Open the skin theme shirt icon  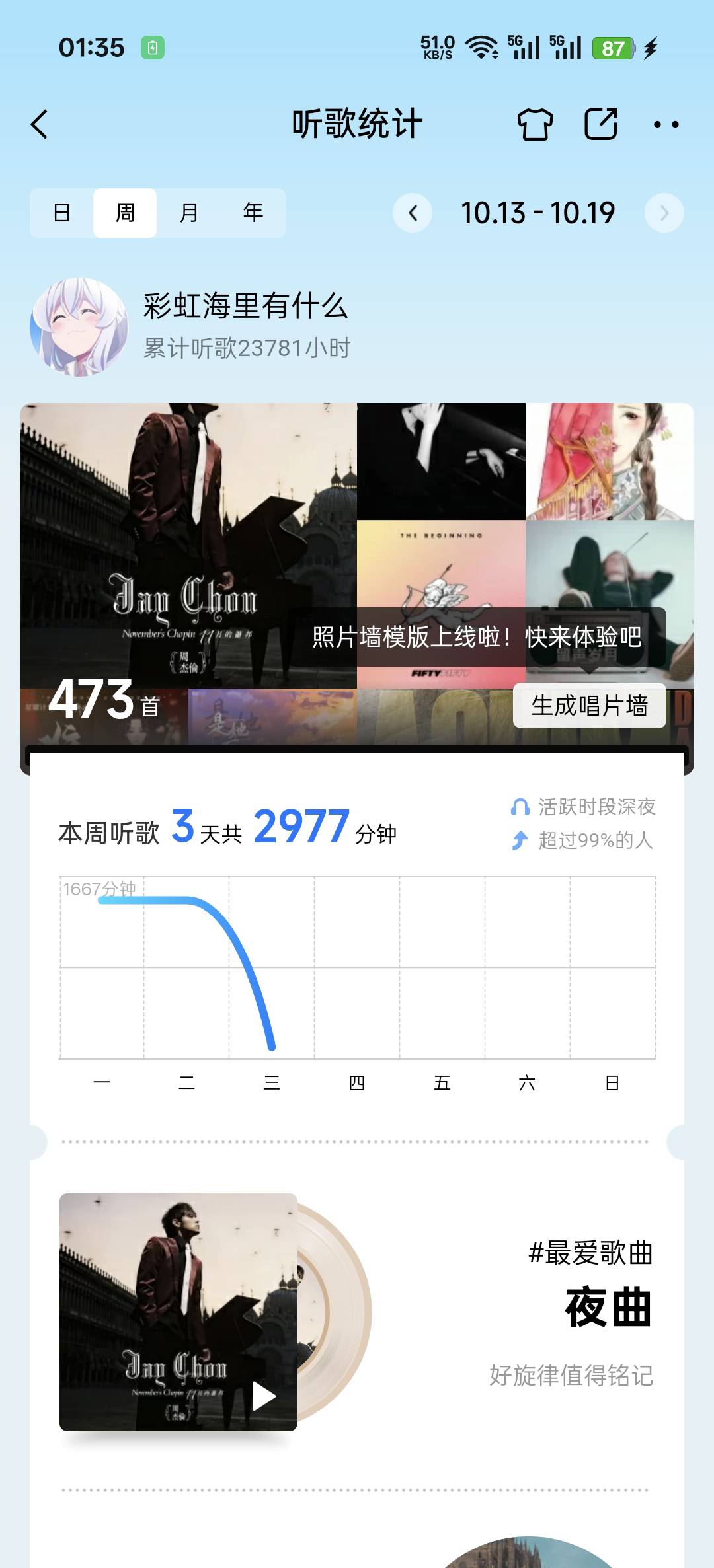[534, 124]
